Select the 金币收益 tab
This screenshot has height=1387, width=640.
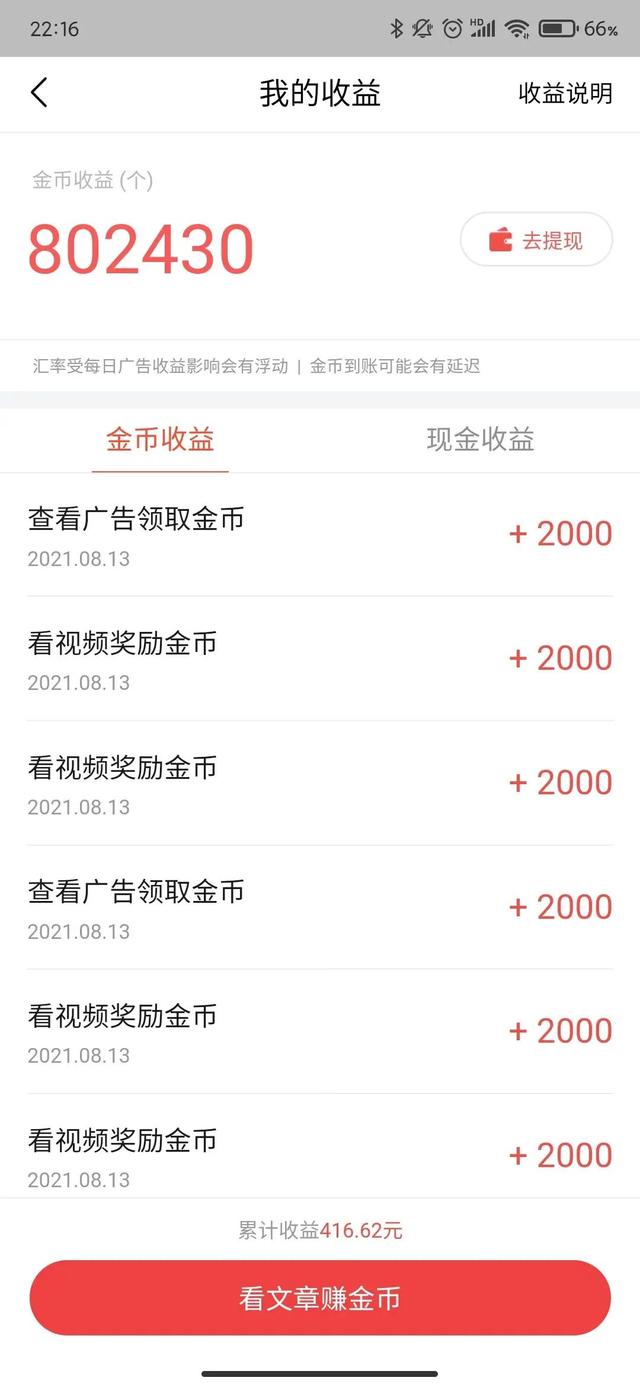coord(160,440)
